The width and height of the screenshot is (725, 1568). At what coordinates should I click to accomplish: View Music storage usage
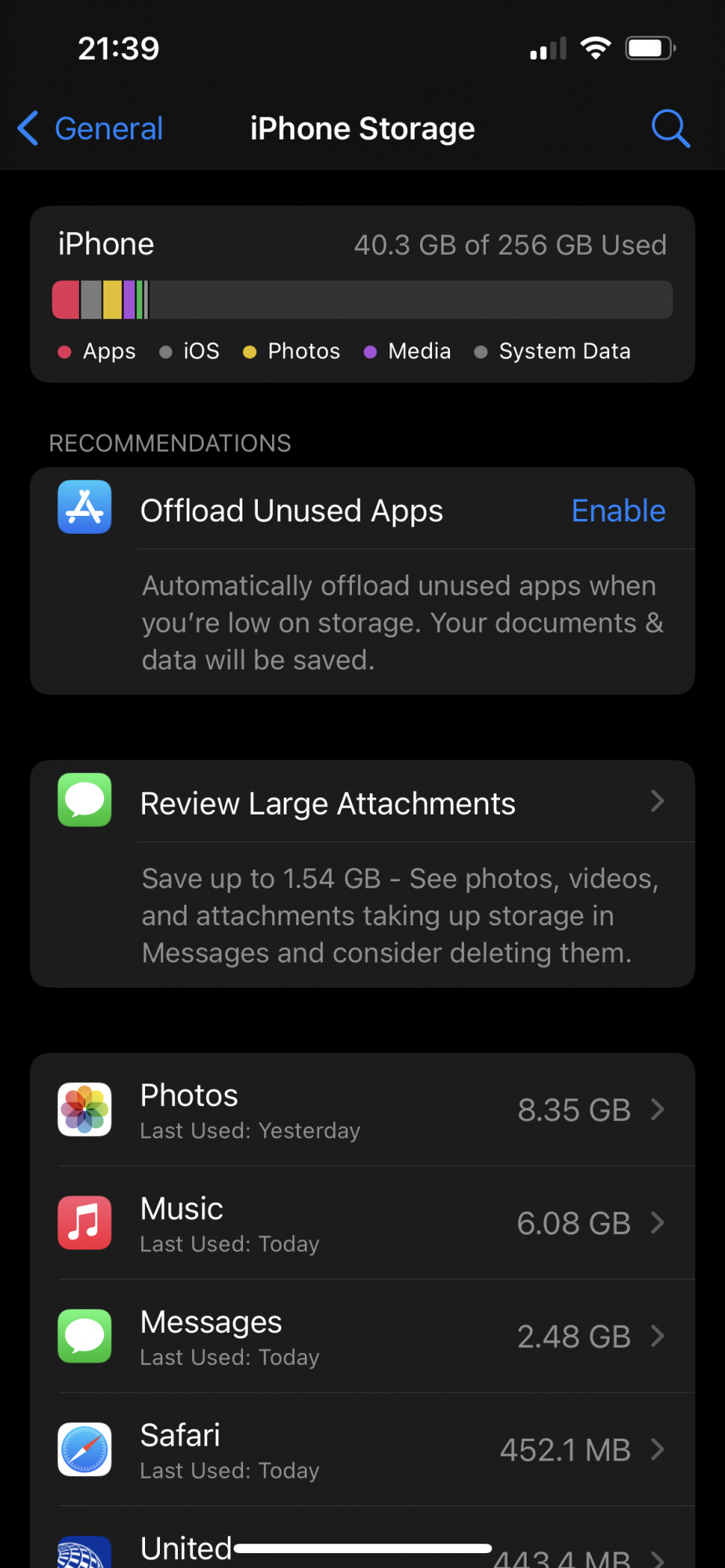(x=362, y=1223)
